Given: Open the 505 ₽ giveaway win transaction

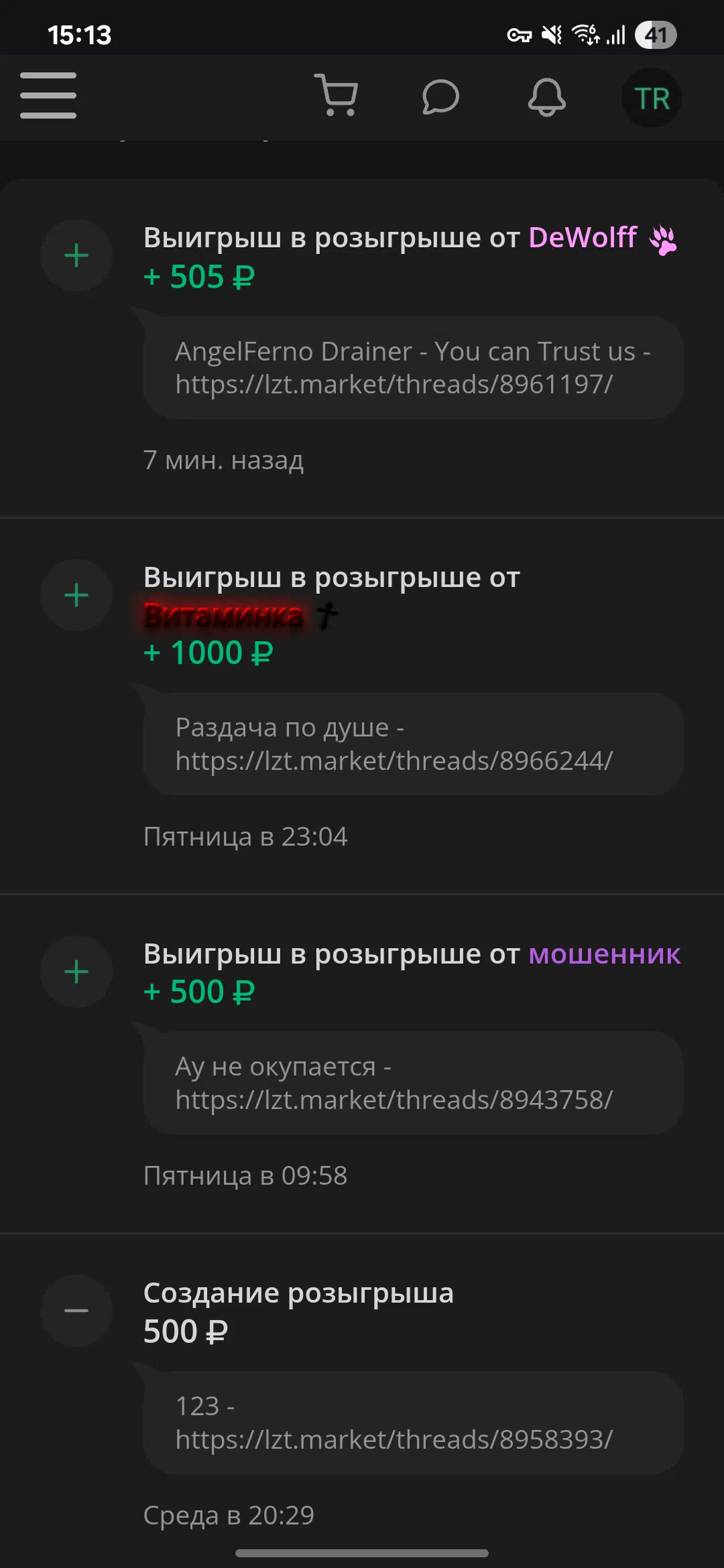Looking at the screenshot, I should click(362, 348).
